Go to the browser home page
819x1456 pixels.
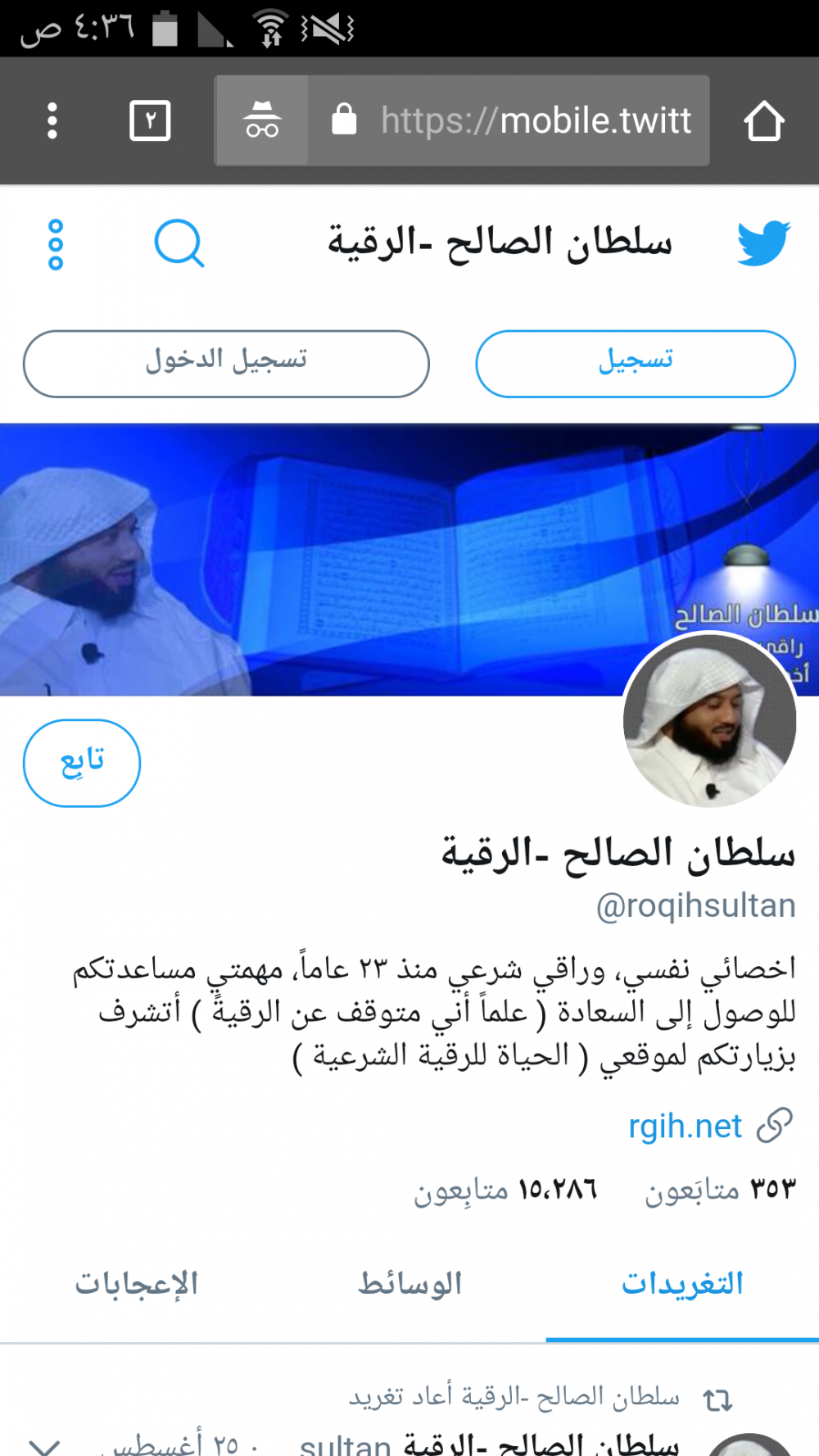tap(764, 120)
